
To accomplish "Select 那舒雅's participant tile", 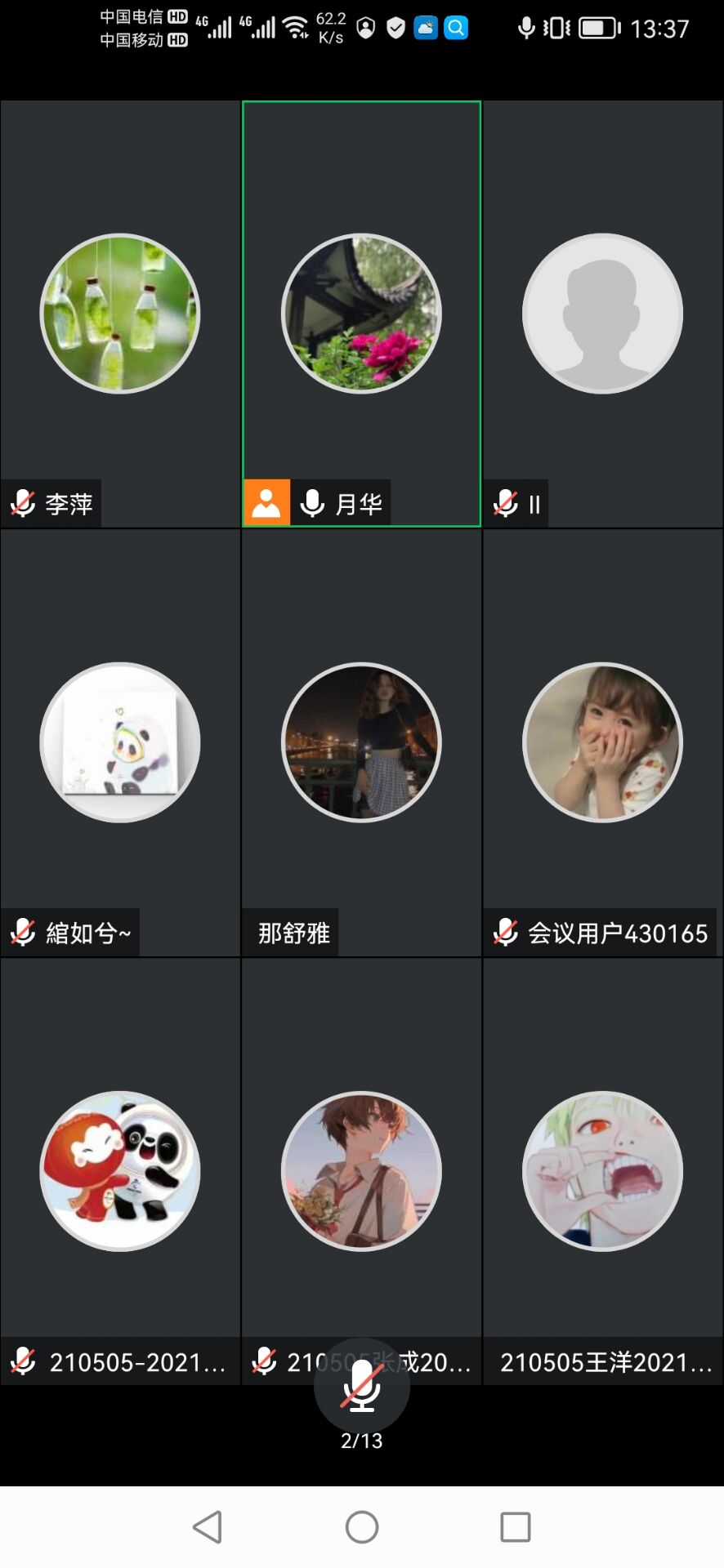I will (361, 742).
